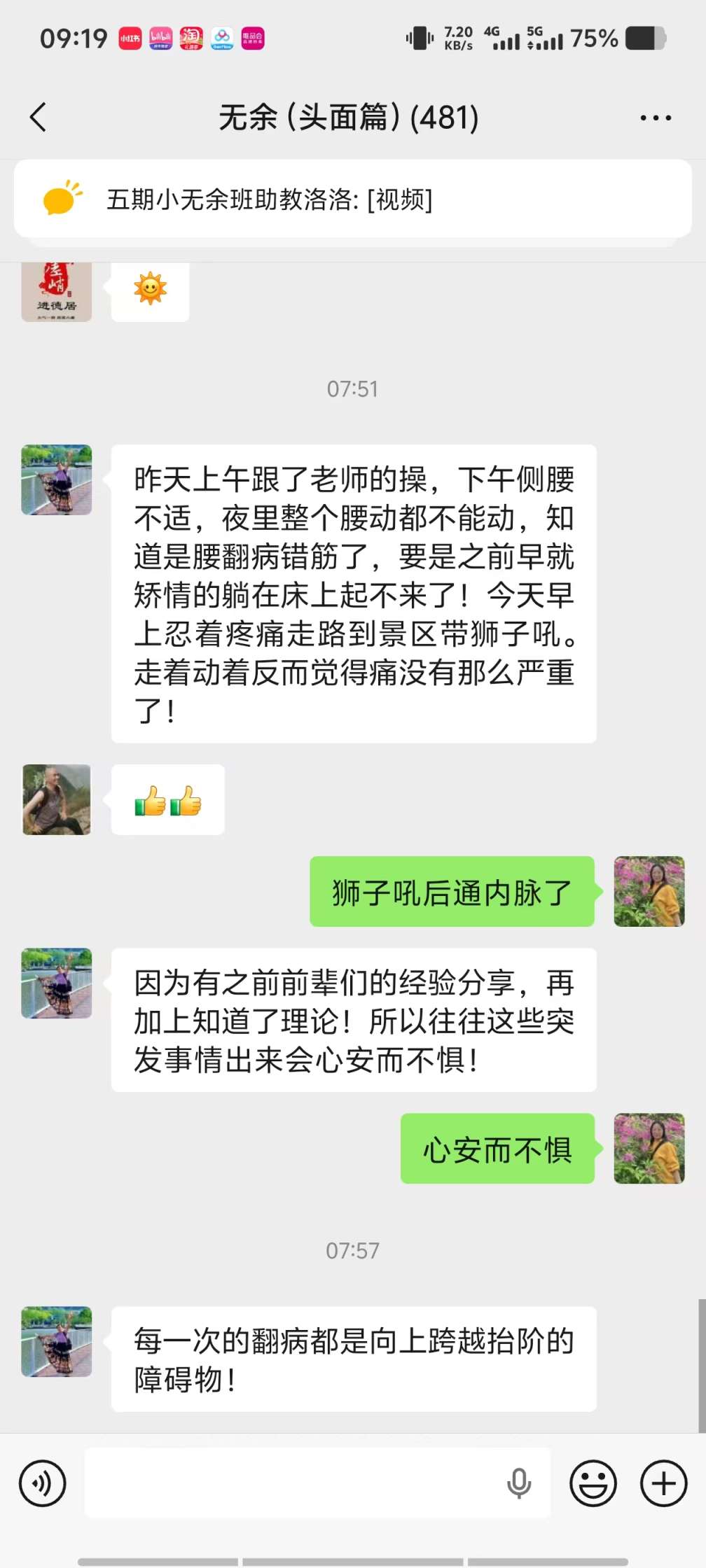Switch to voice message input
Viewport: 706px width, 1568px height.
pos(43,1483)
